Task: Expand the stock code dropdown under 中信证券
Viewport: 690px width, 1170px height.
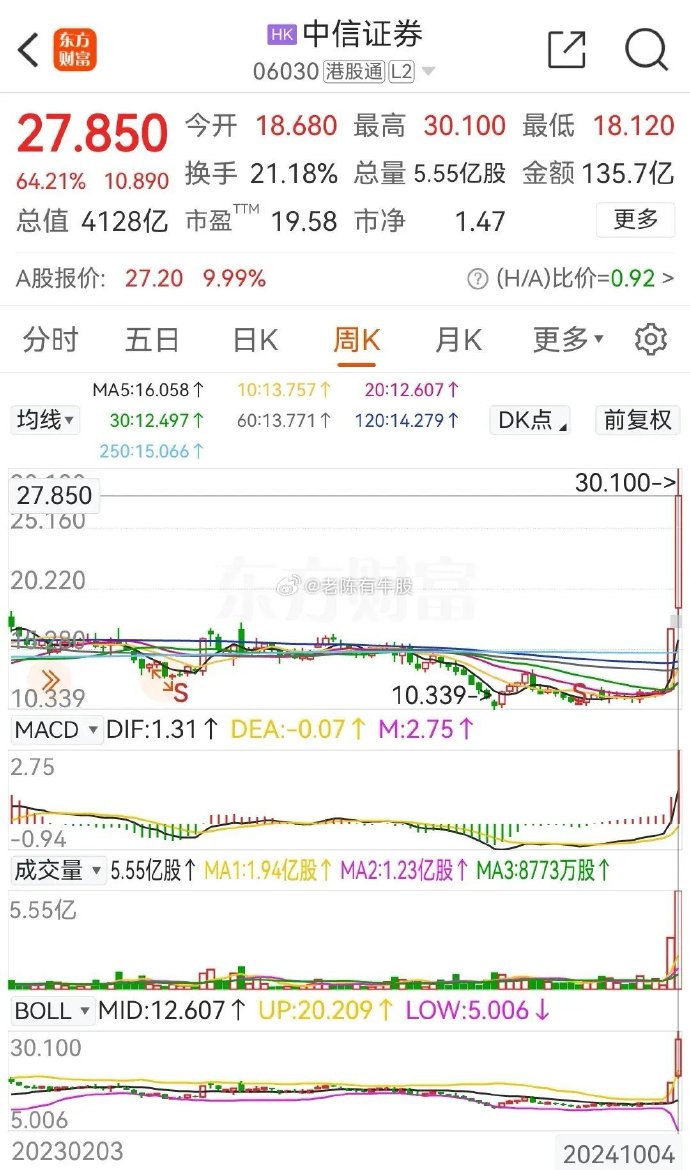Action: tap(428, 72)
